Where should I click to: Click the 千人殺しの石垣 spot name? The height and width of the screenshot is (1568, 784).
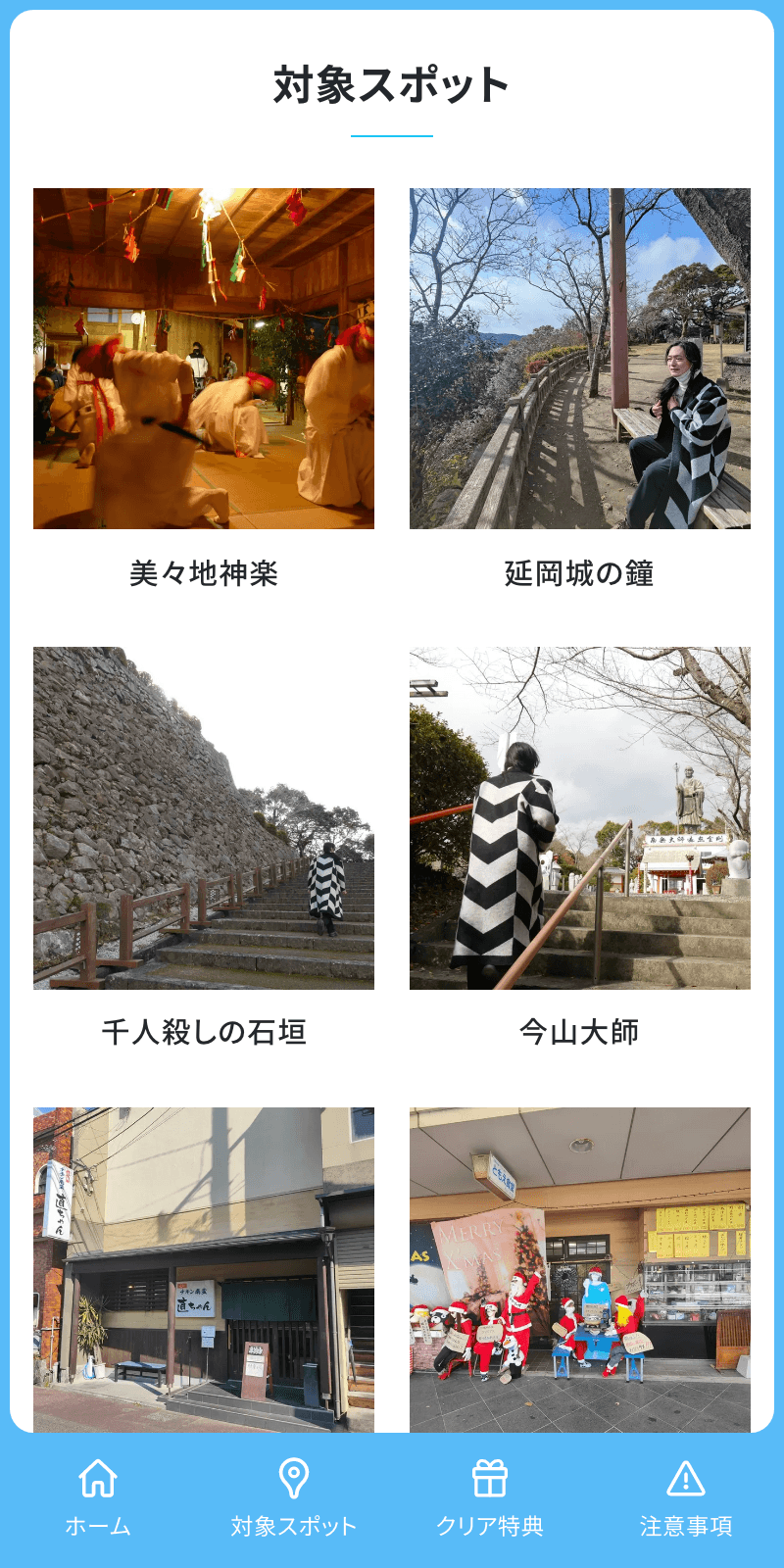pos(204,1030)
